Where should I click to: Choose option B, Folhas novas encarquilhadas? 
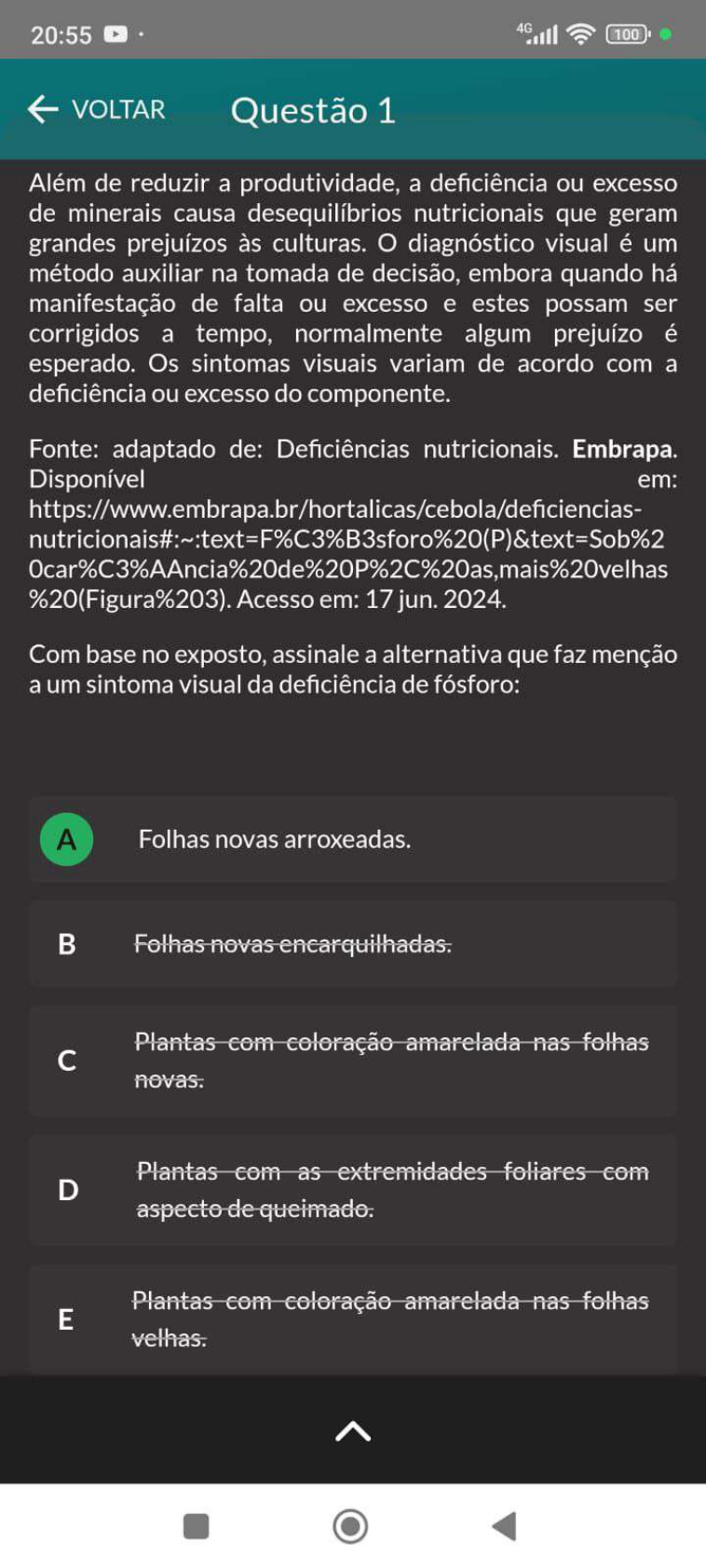coord(352,944)
